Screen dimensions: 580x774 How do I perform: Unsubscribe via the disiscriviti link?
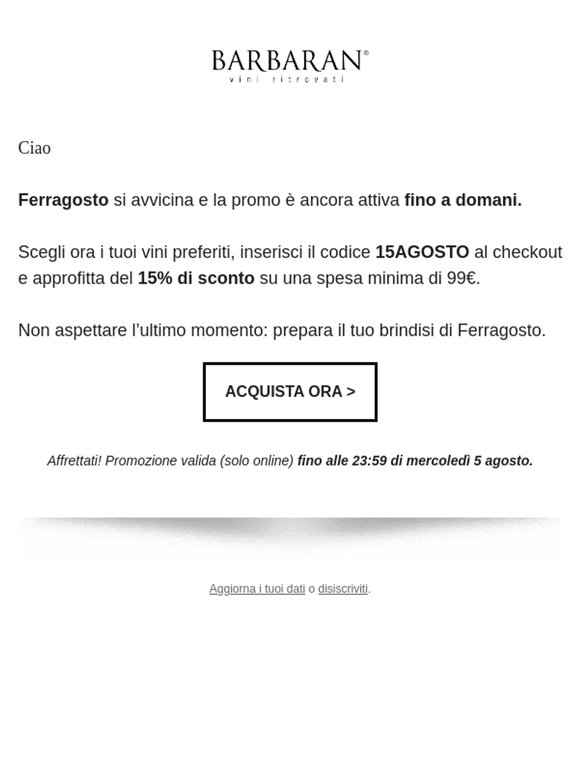tap(343, 589)
